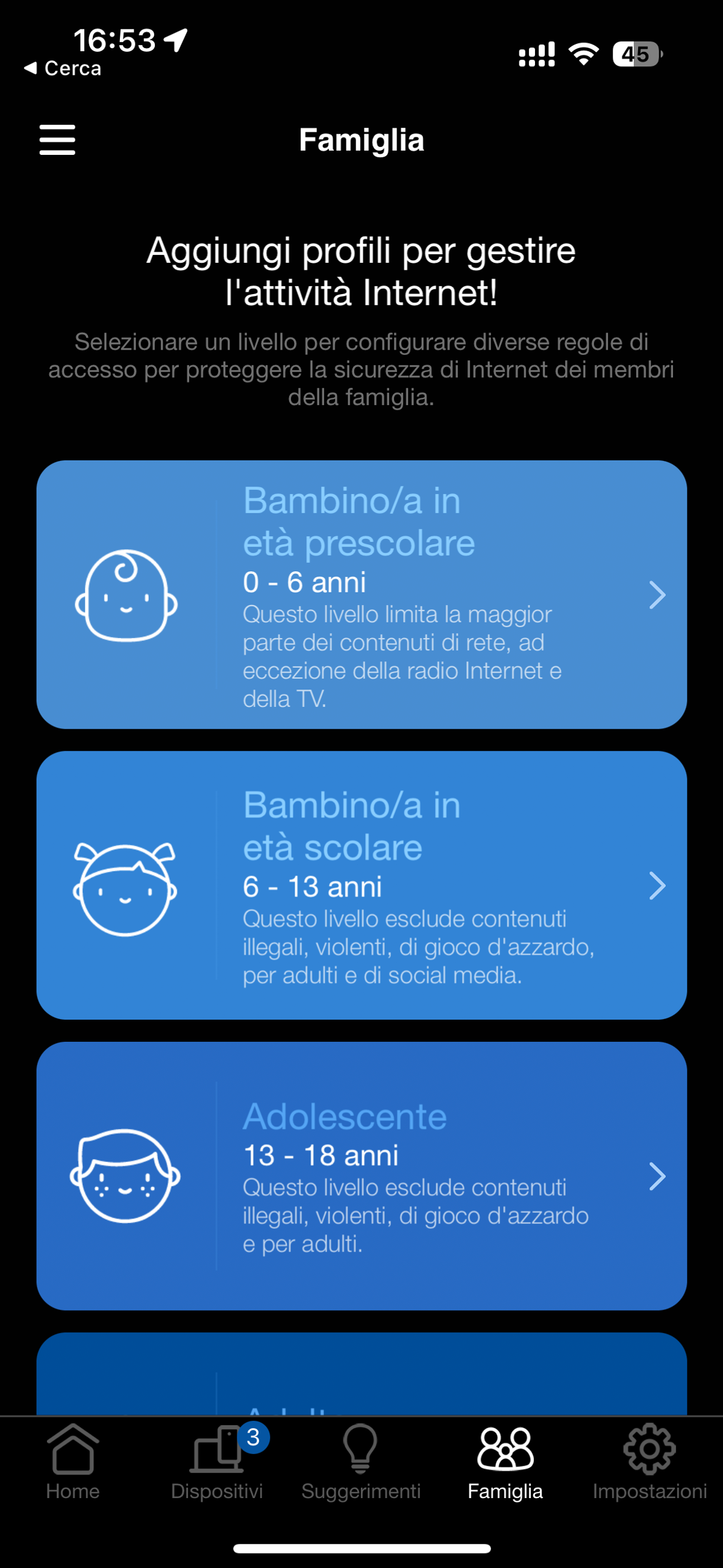This screenshot has height=1568, width=723.
Task: Return to Cerca via the back link
Action: click(62, 68)
